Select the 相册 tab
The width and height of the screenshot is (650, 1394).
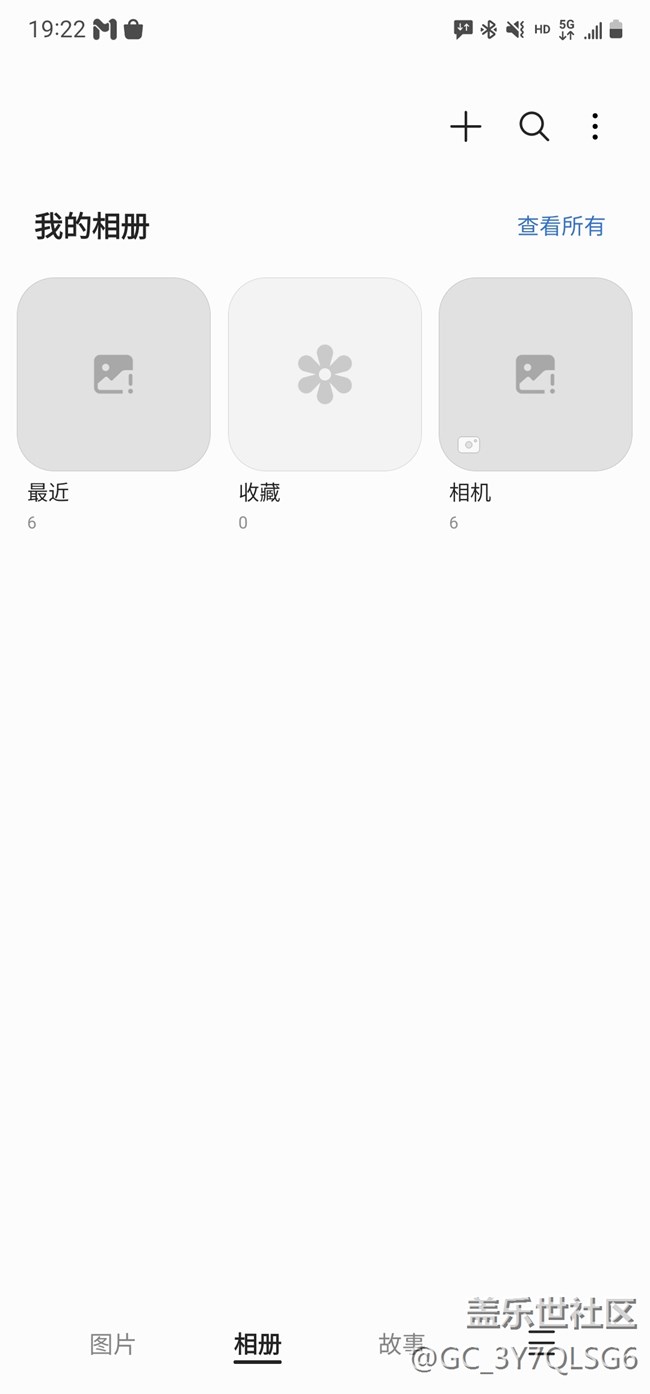tap(257, 1345)
